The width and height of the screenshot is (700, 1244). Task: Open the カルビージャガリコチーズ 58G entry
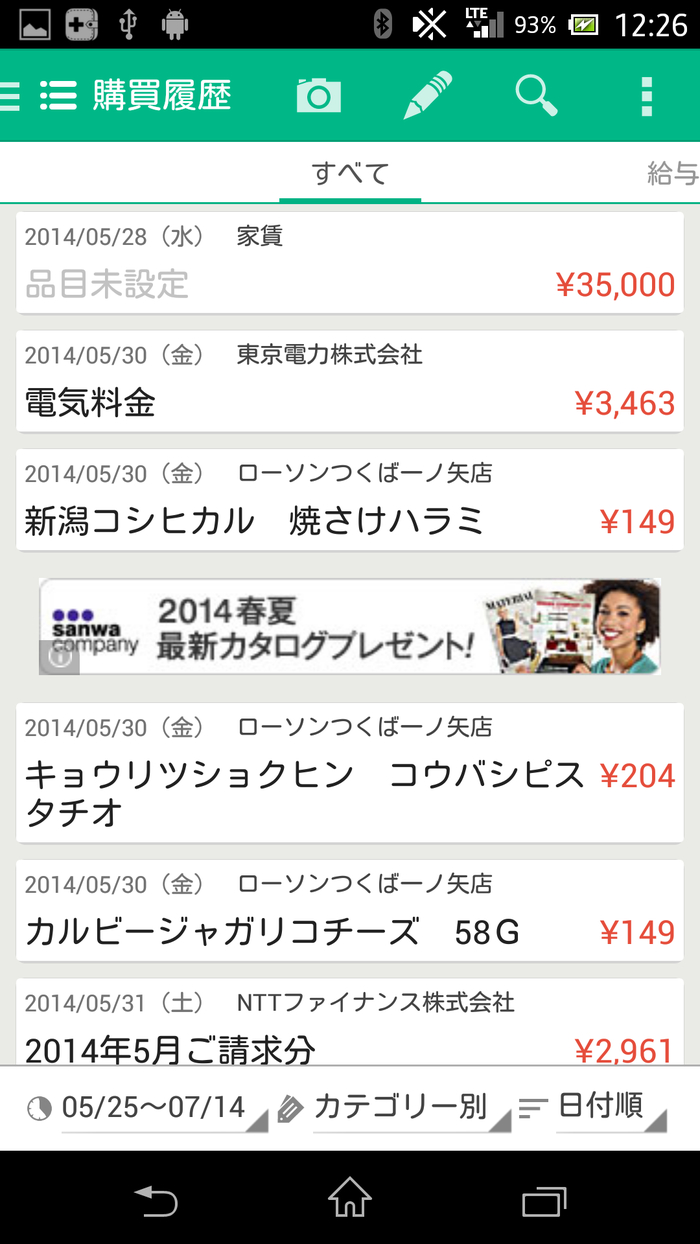[350, 910]
